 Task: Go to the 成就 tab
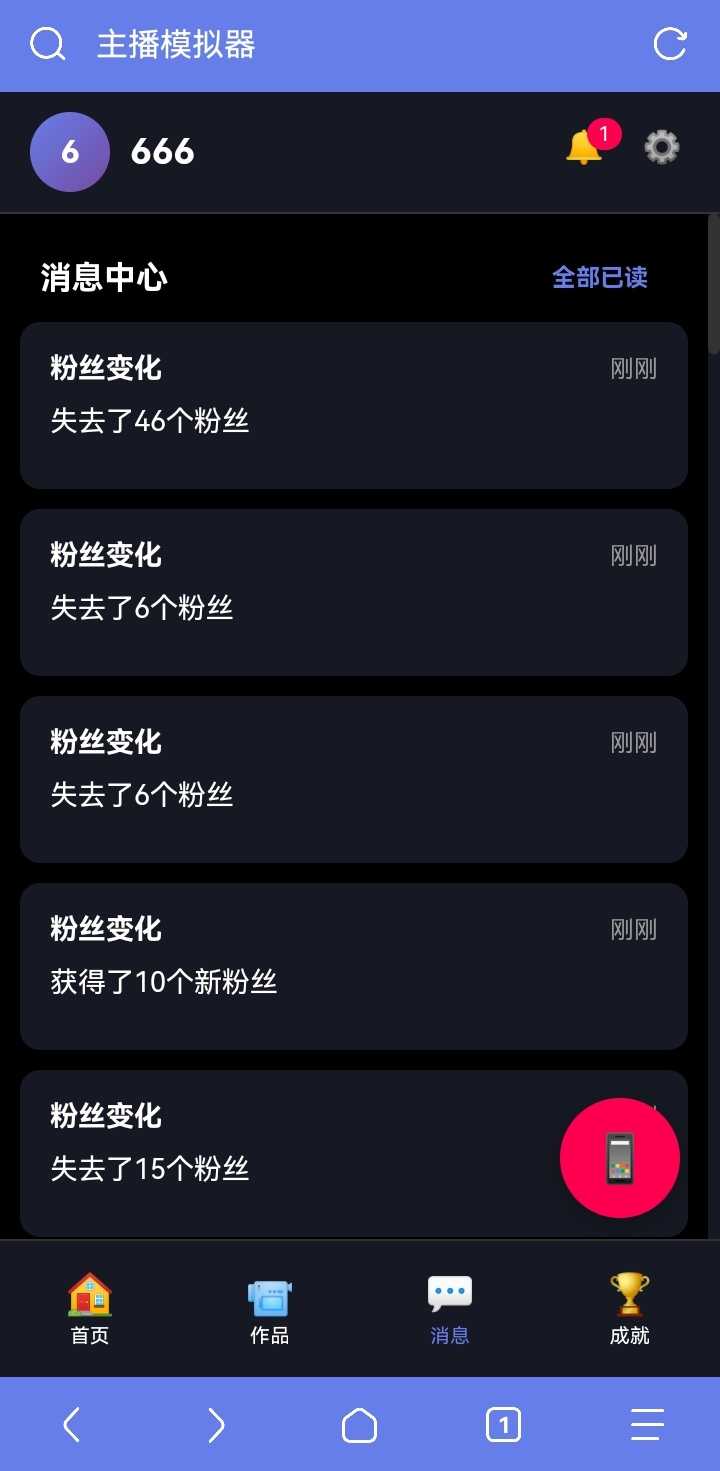click(x=630, y=1308)
